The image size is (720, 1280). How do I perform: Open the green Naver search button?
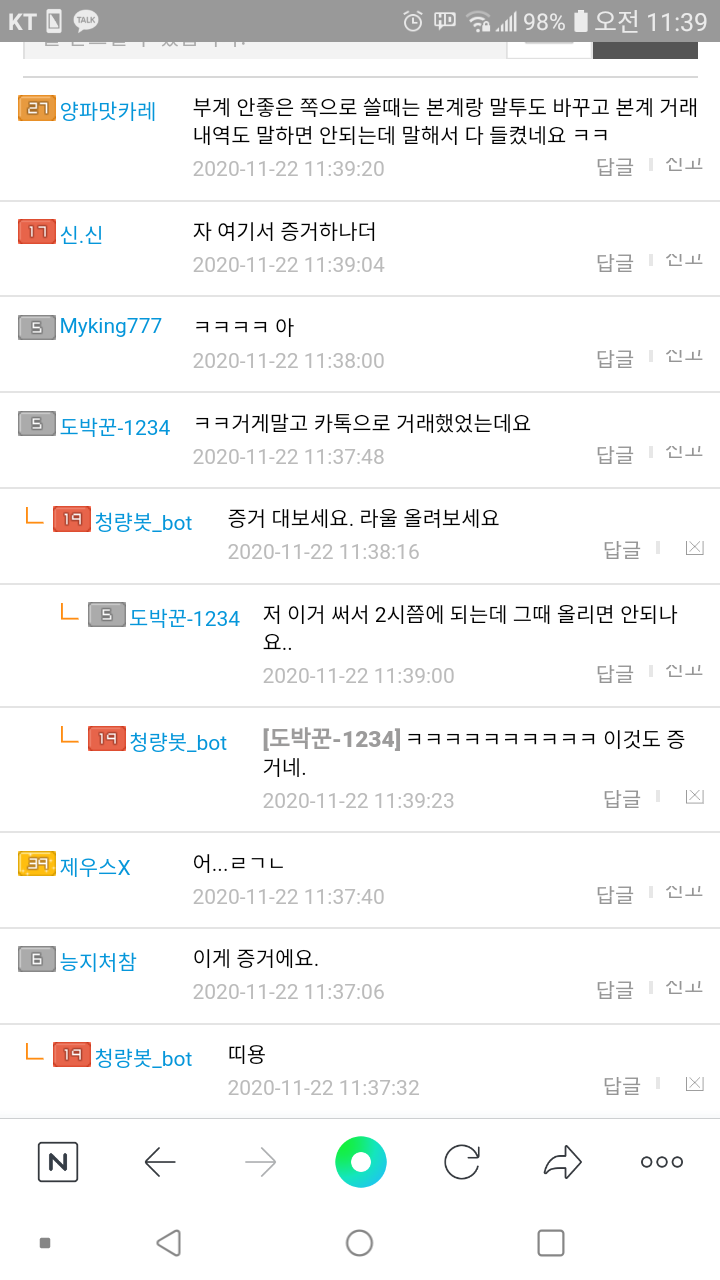pyautogui.click(x=360, y=1162)
